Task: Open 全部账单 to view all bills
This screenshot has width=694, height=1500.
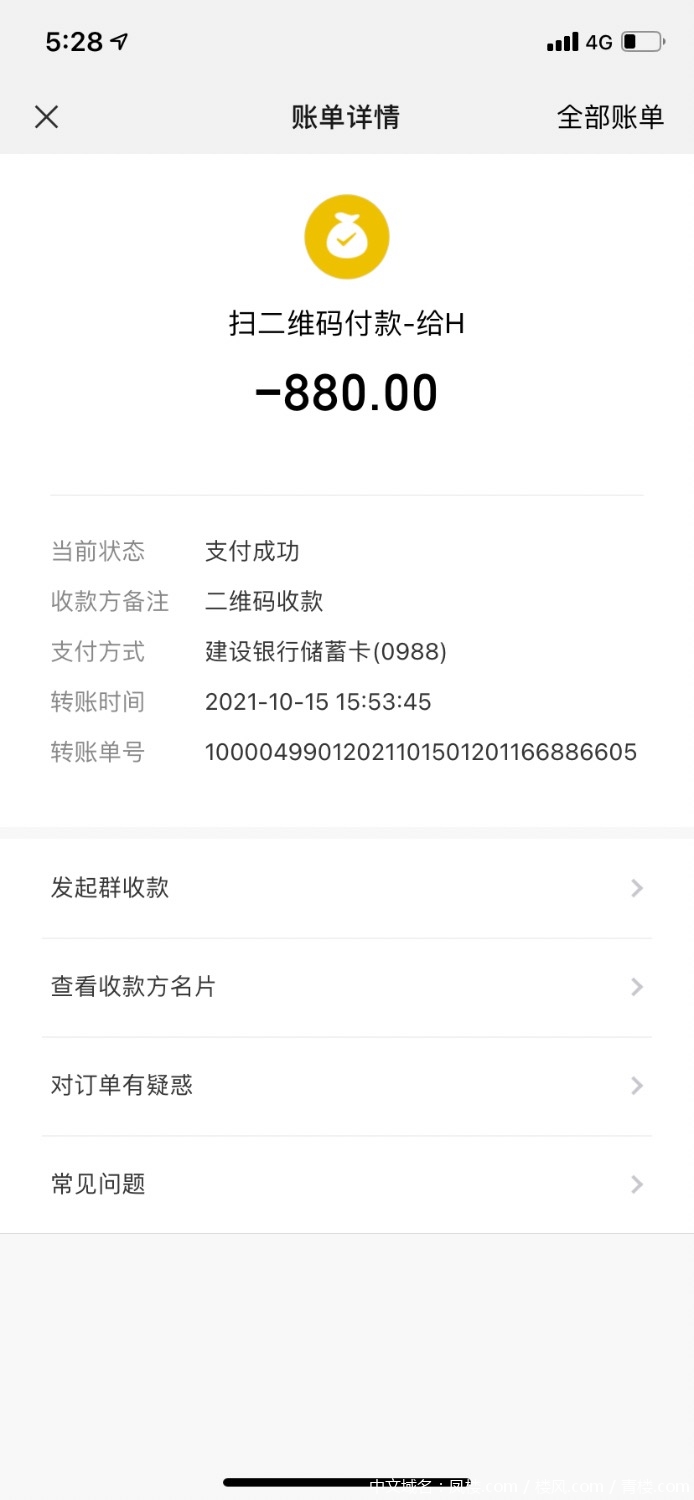Action: coord(610,117)
